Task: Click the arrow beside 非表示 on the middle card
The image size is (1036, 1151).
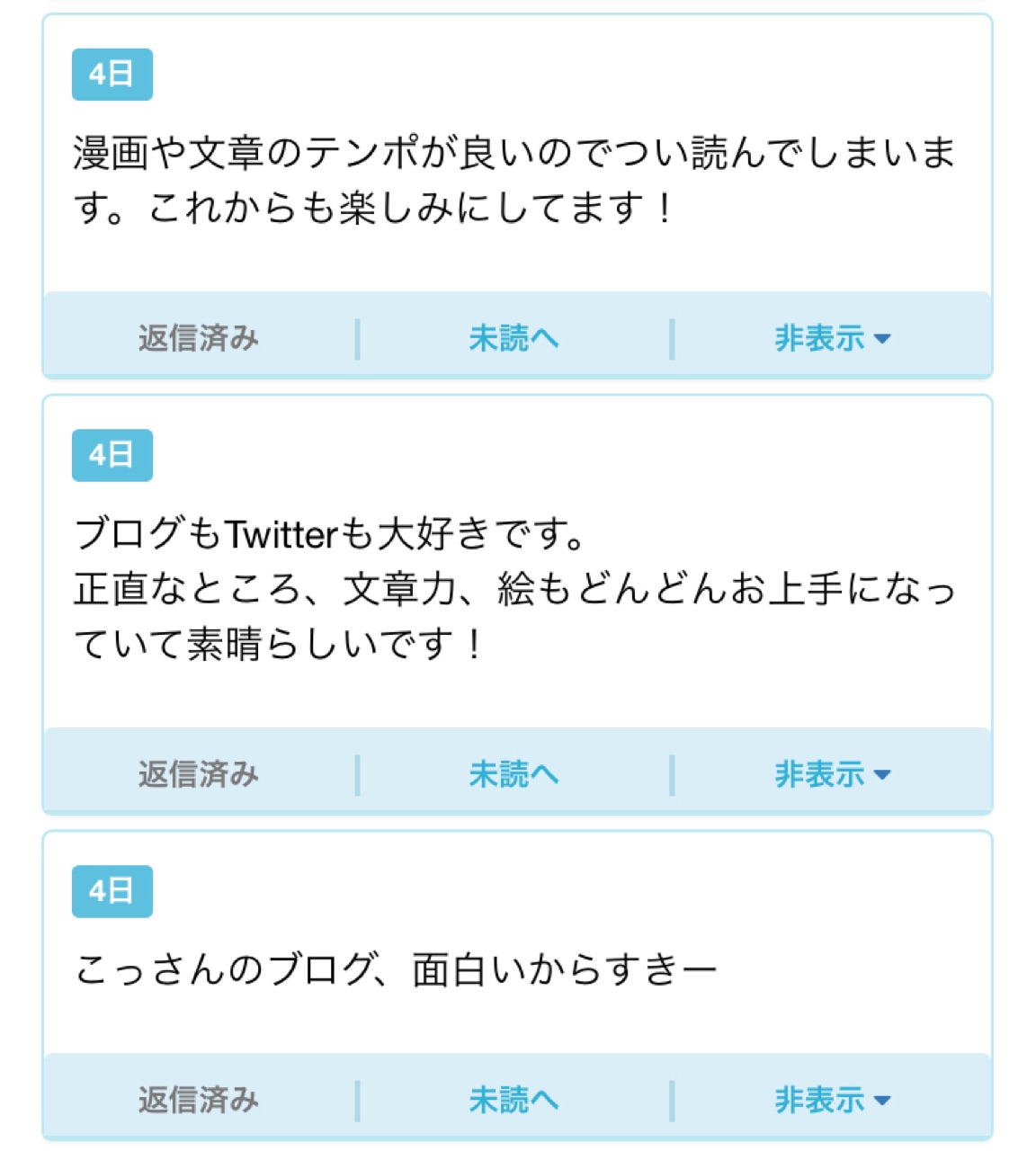Action: [885, 773]
